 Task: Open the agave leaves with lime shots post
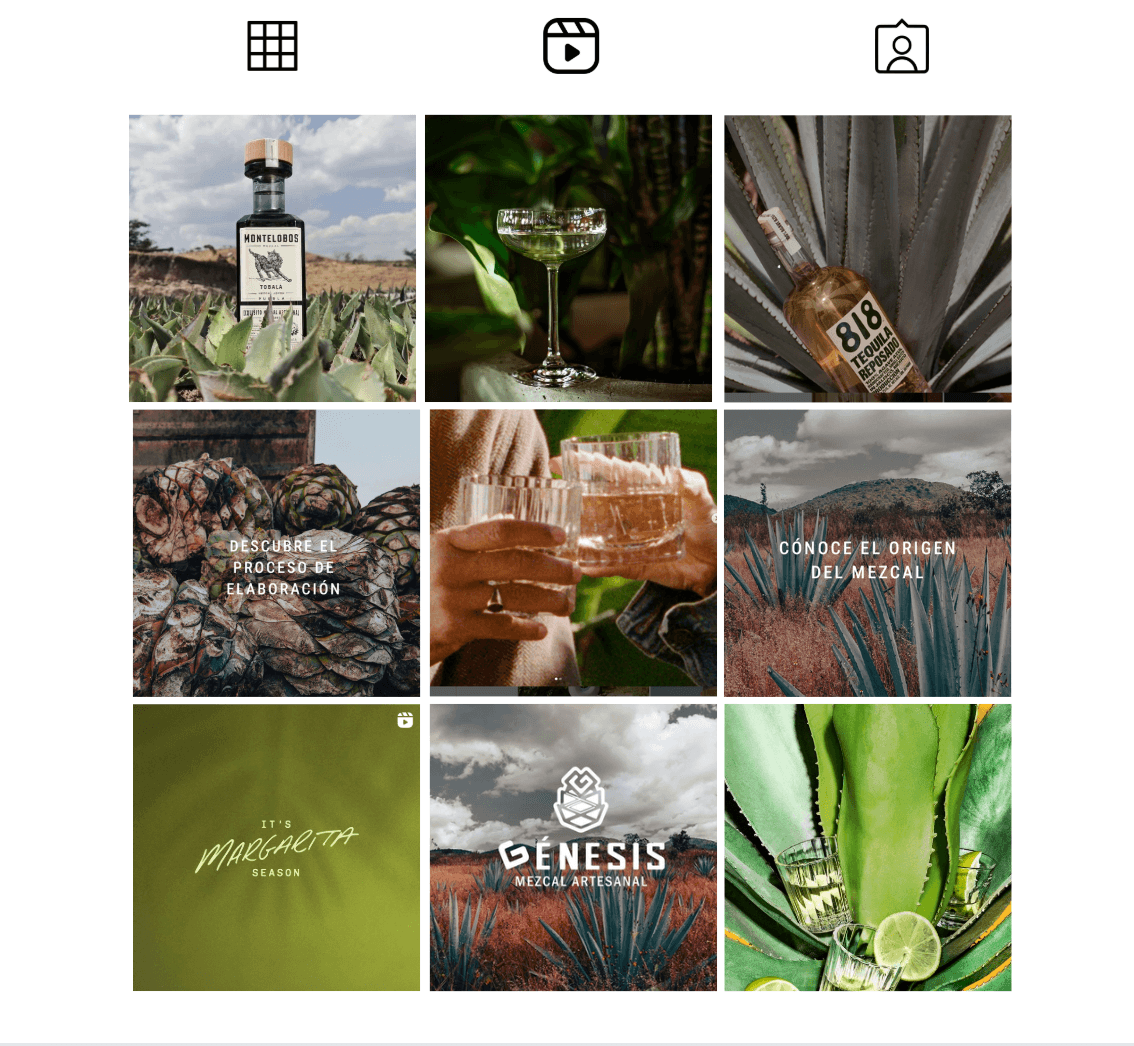tap(867, 847)
